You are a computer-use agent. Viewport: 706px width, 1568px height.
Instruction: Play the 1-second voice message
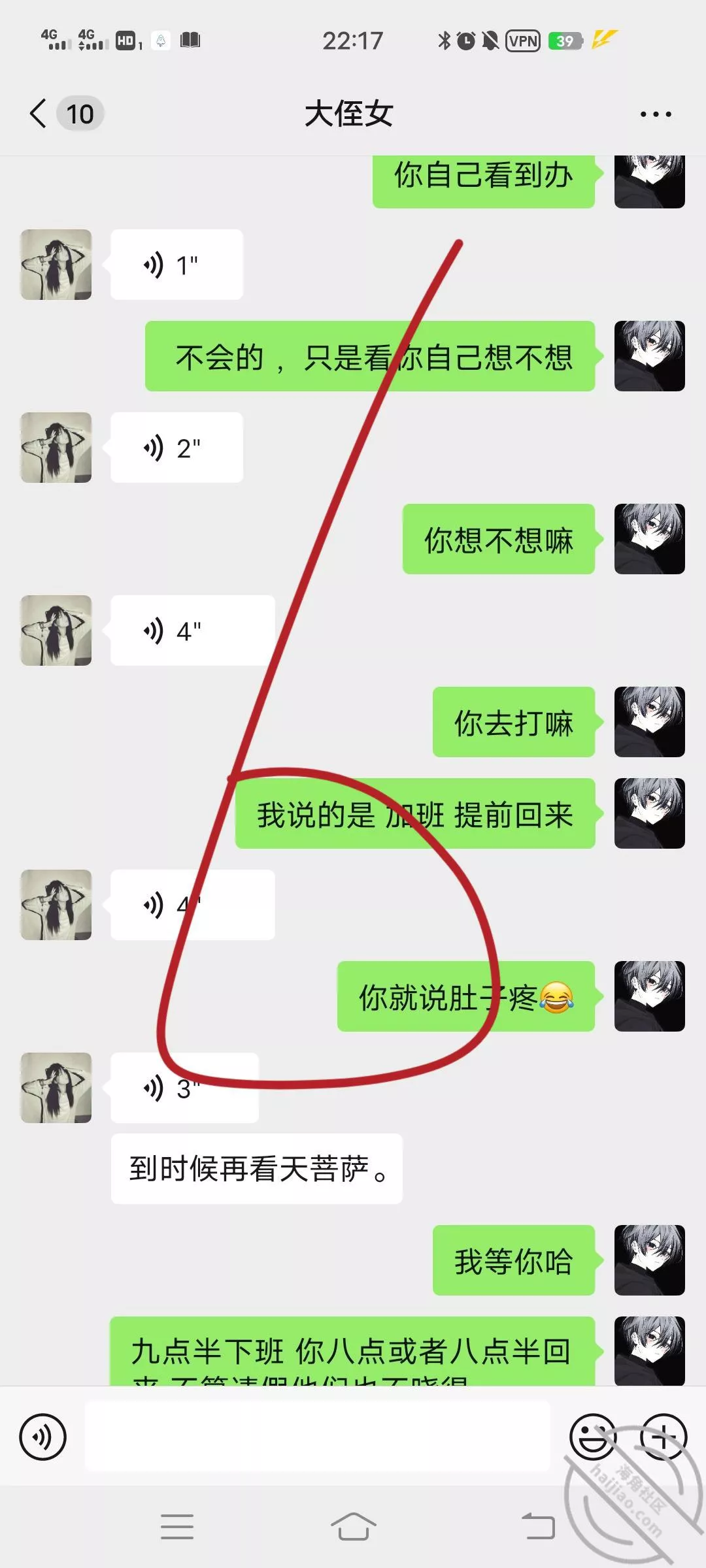click(176, 265)
